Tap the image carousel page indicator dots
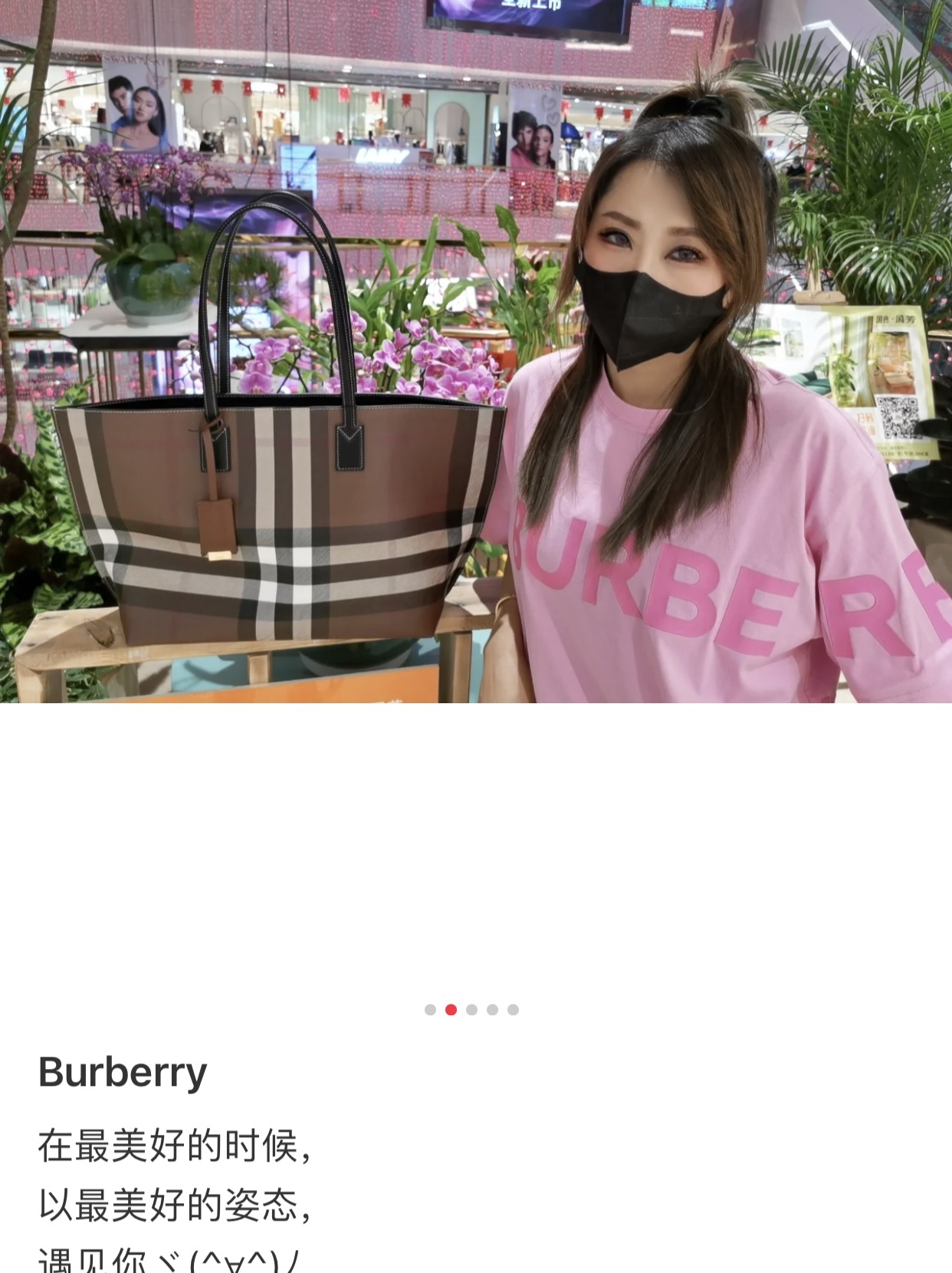The width and height of the screenshot is (952, 1273). tap(471, 1009)
